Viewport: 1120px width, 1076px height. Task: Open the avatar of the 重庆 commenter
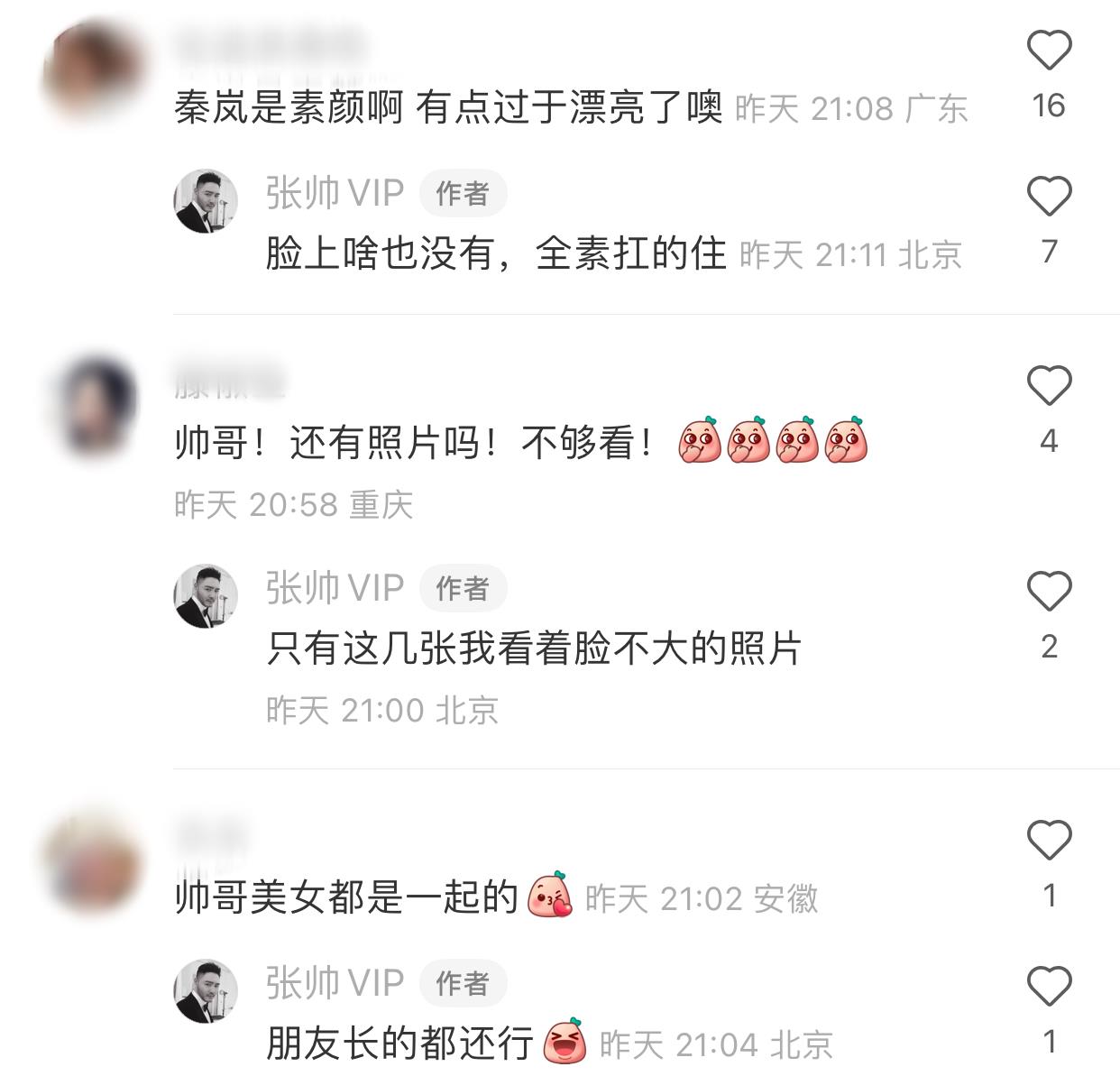click(93, 406)
